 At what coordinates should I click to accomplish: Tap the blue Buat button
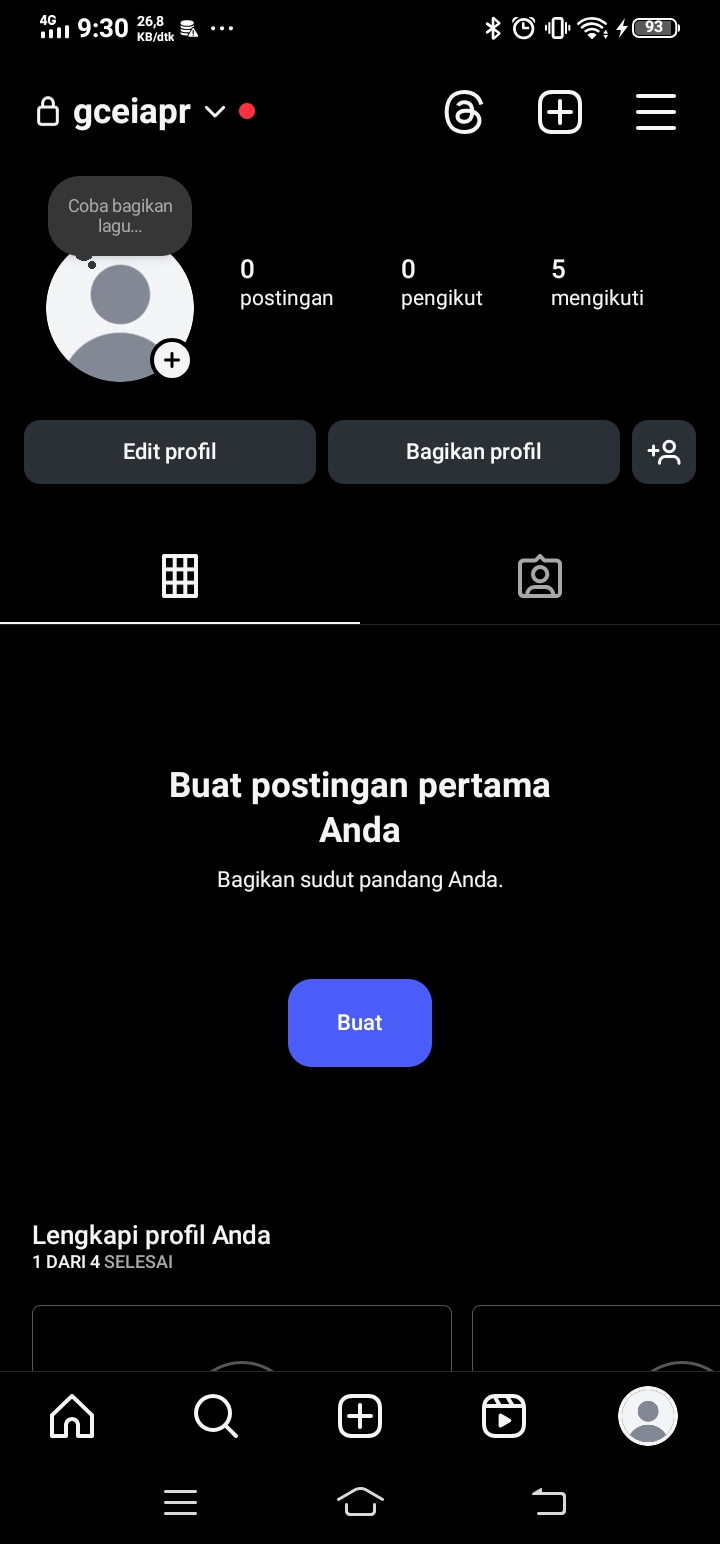pyautogui.click(x=360, y=1023)
